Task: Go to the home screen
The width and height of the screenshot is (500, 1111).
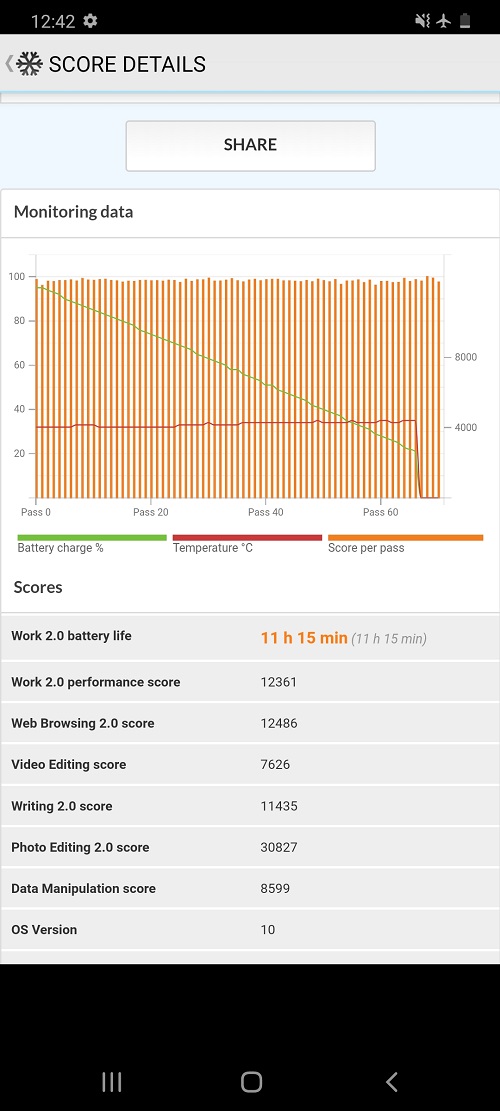Action: coord(251,1081)
